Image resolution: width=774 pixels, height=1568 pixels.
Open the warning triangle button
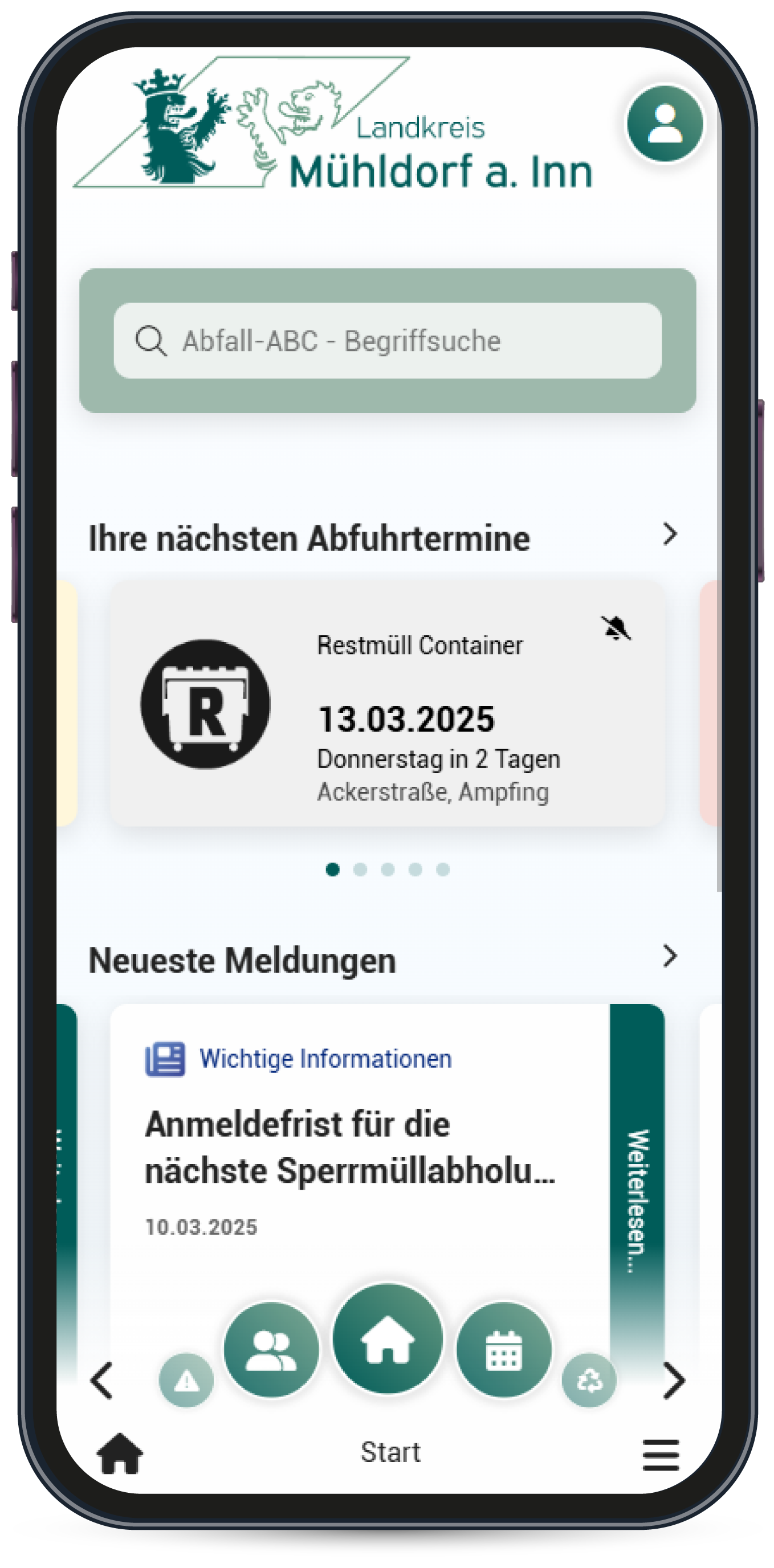pos(186,1381)
